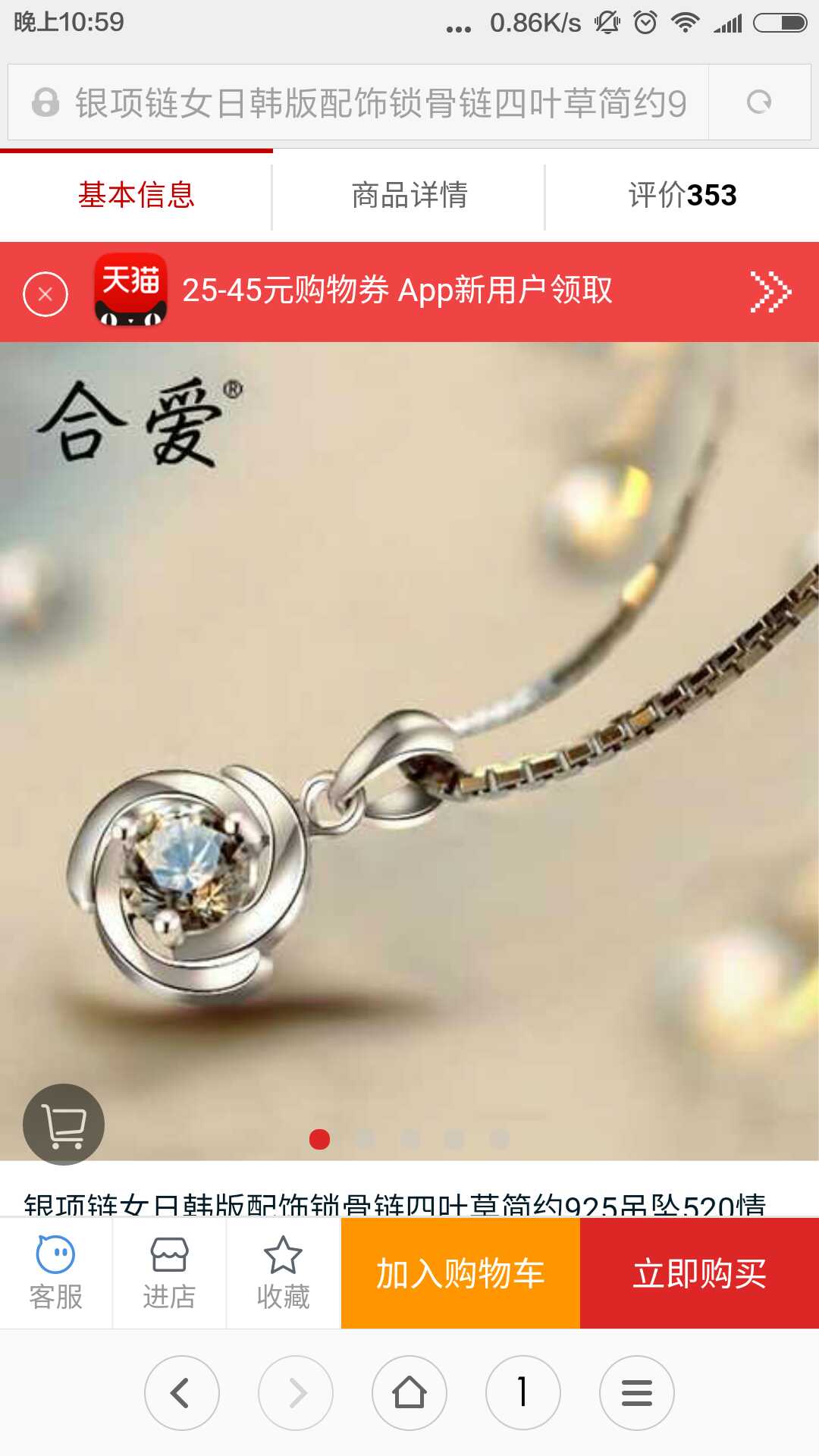Go to the browser home page
819x1456 pixels.
(409, 1393)
